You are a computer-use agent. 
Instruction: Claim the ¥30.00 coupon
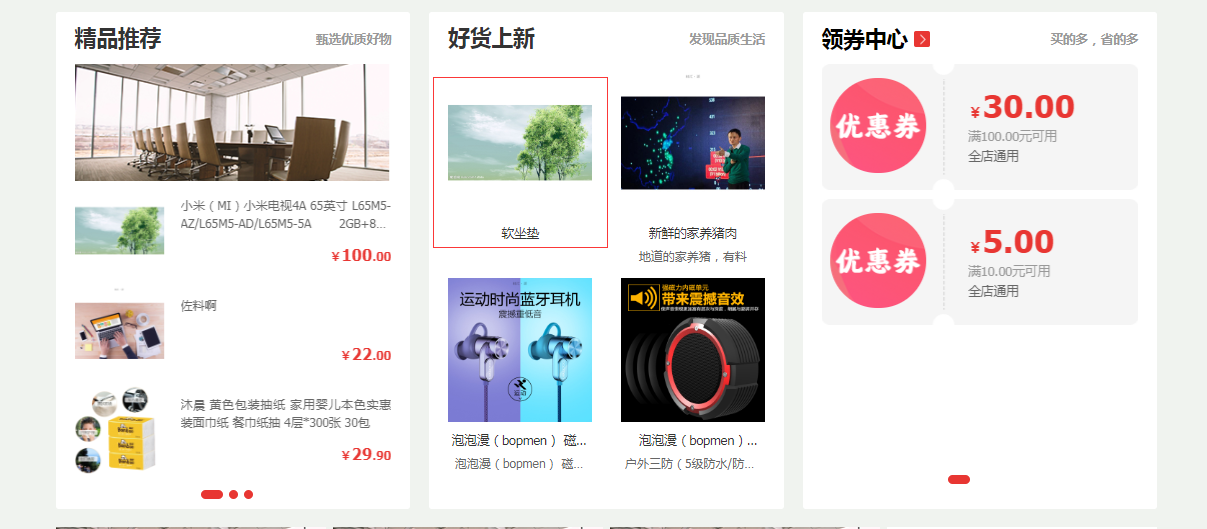[979, 127]
